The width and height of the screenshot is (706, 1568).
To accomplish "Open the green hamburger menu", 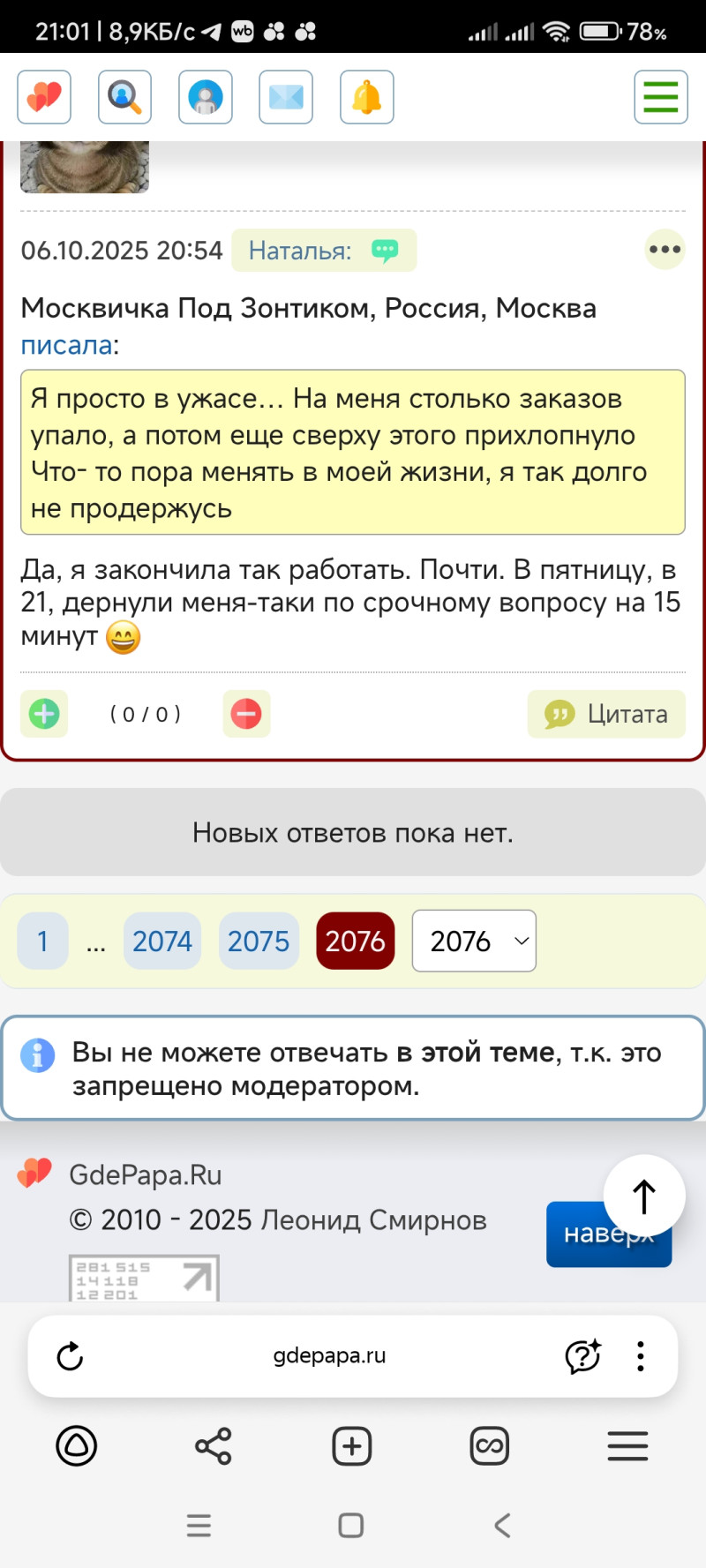I will coord(660,97).
